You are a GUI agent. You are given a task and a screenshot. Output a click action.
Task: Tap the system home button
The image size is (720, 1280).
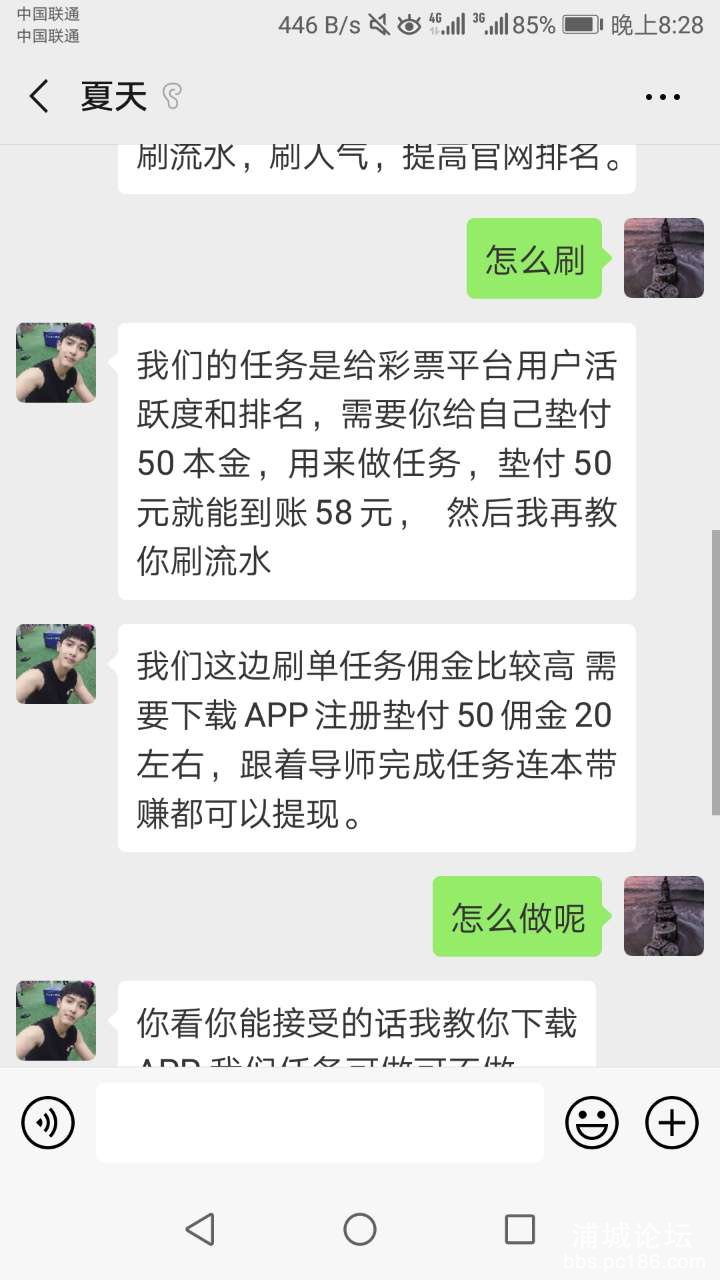point(360,1229)
